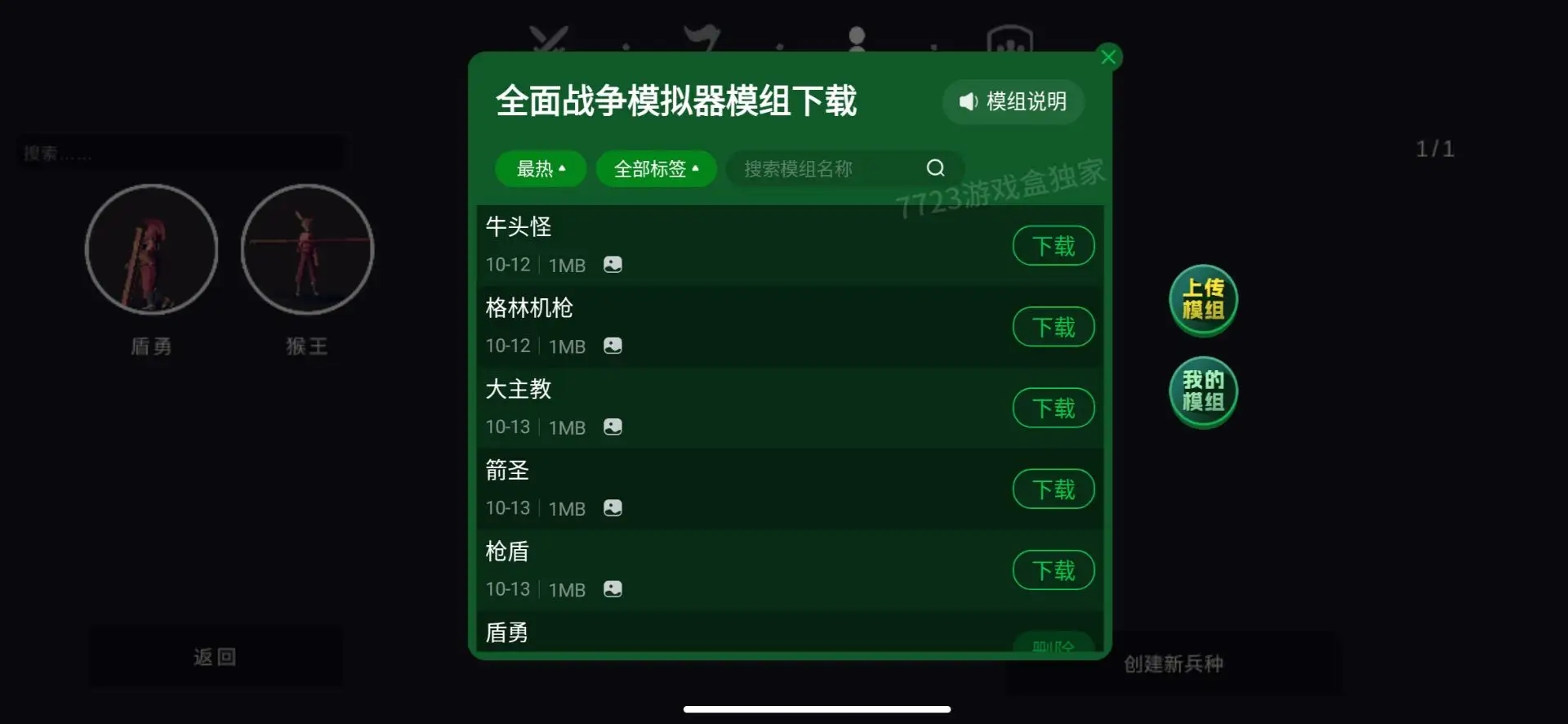
Task: Close the mod download dialog
Action: 1108,57
